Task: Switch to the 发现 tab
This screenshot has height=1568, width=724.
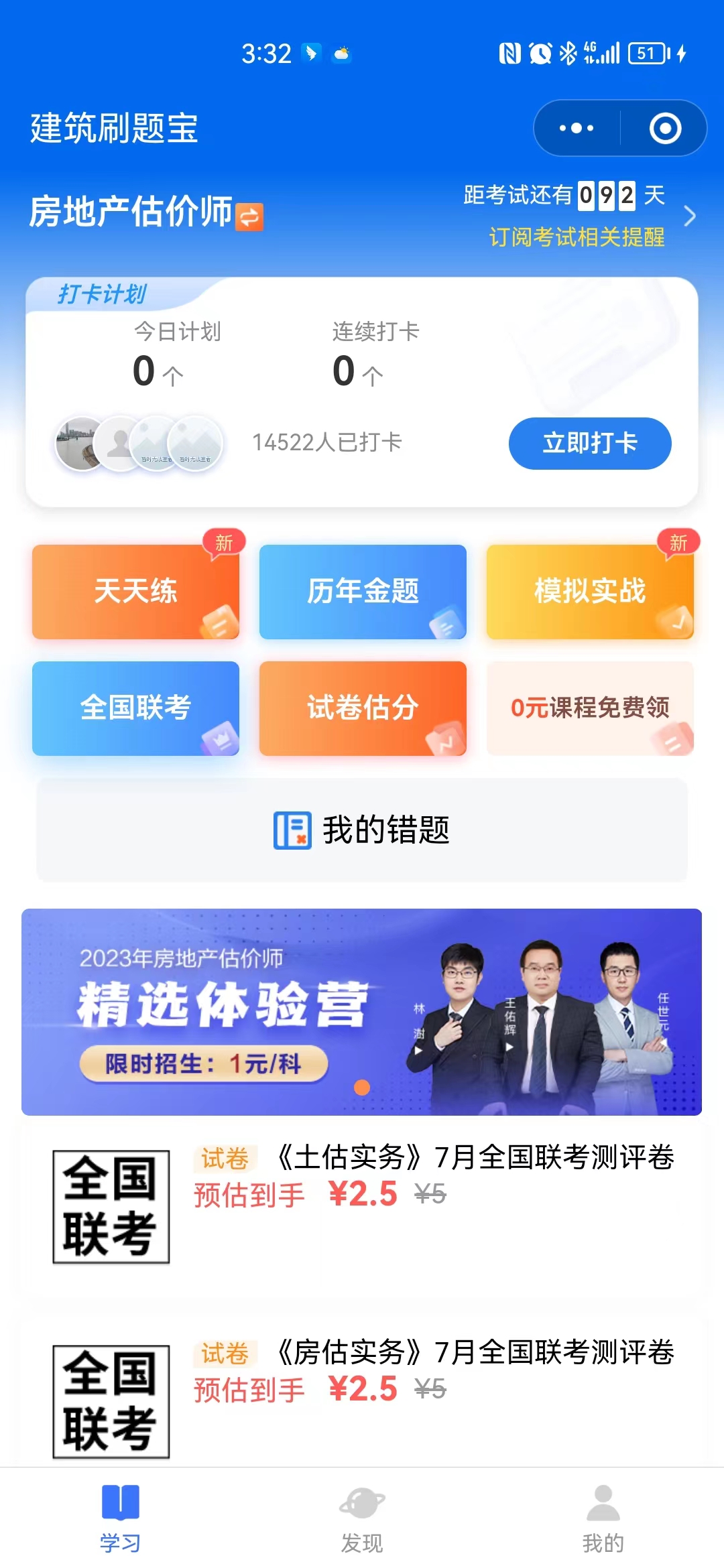Action: [362, 1518]
